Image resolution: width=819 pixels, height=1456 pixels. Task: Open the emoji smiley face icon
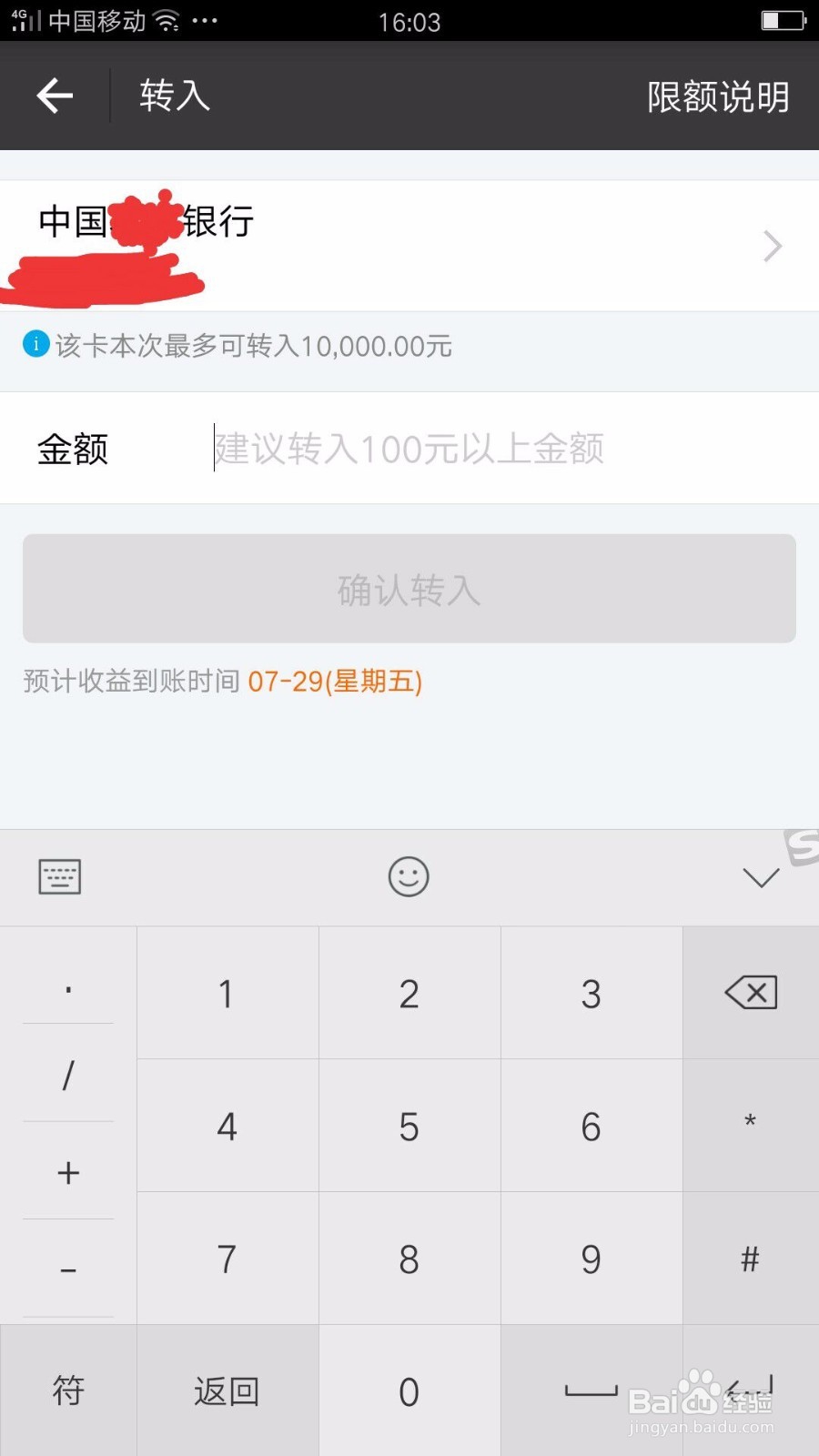409,876
